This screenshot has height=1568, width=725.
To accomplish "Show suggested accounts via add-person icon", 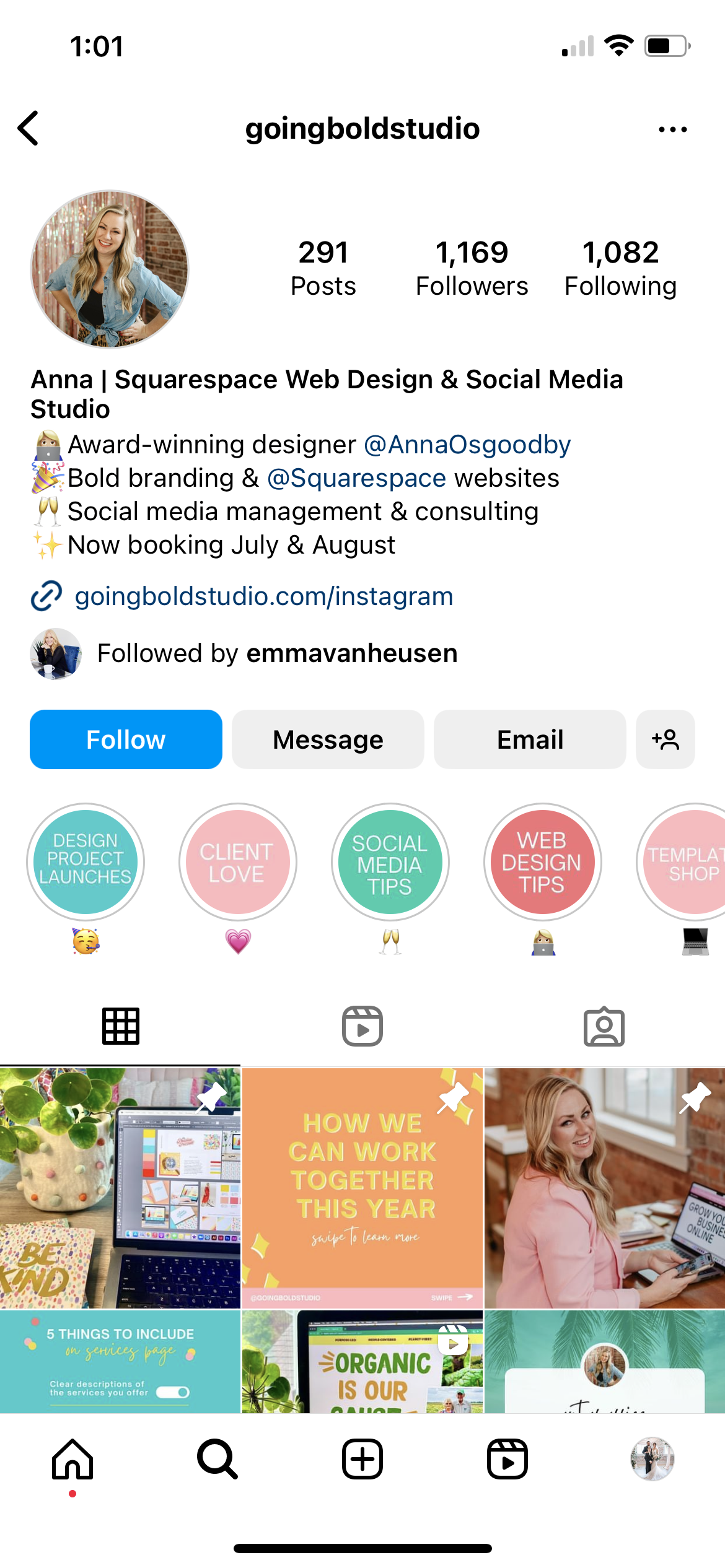I will [665, 739].
